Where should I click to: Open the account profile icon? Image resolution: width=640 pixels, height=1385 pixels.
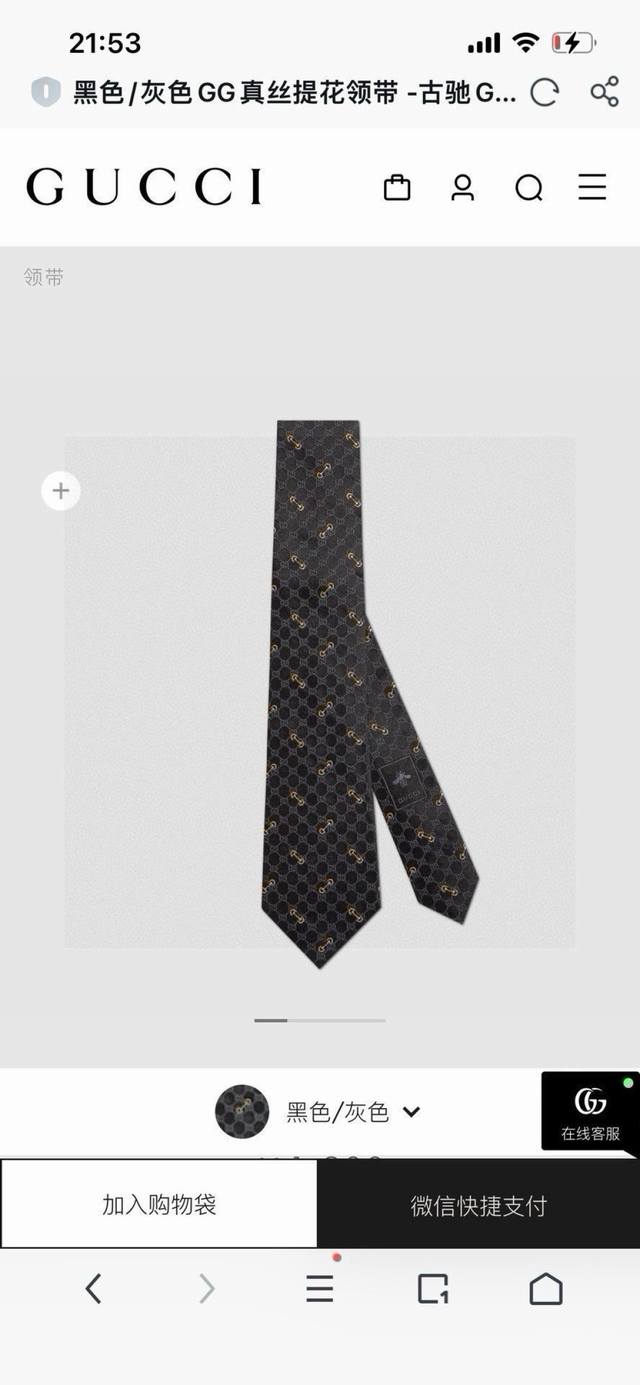462,188
